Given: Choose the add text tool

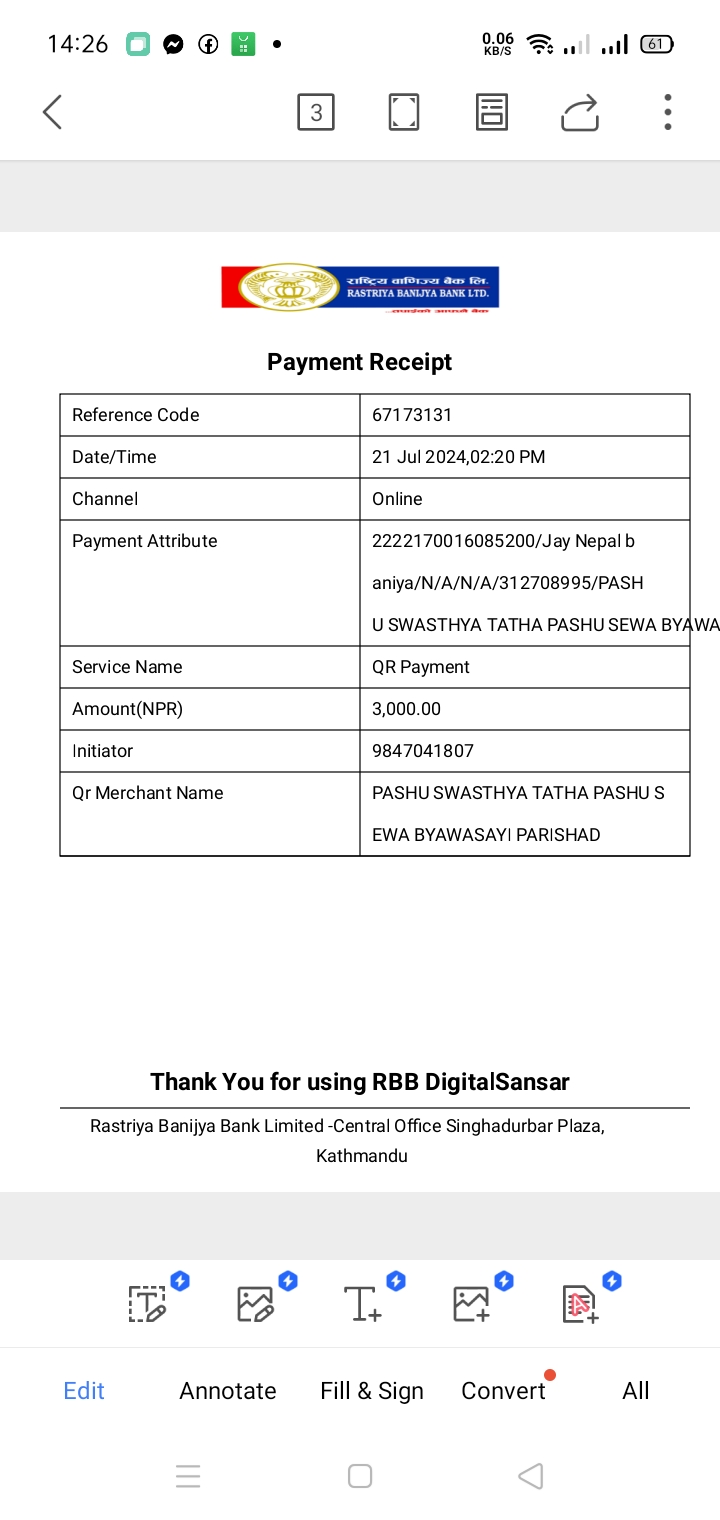Looking at the screenshot, I should [363, 1303].
